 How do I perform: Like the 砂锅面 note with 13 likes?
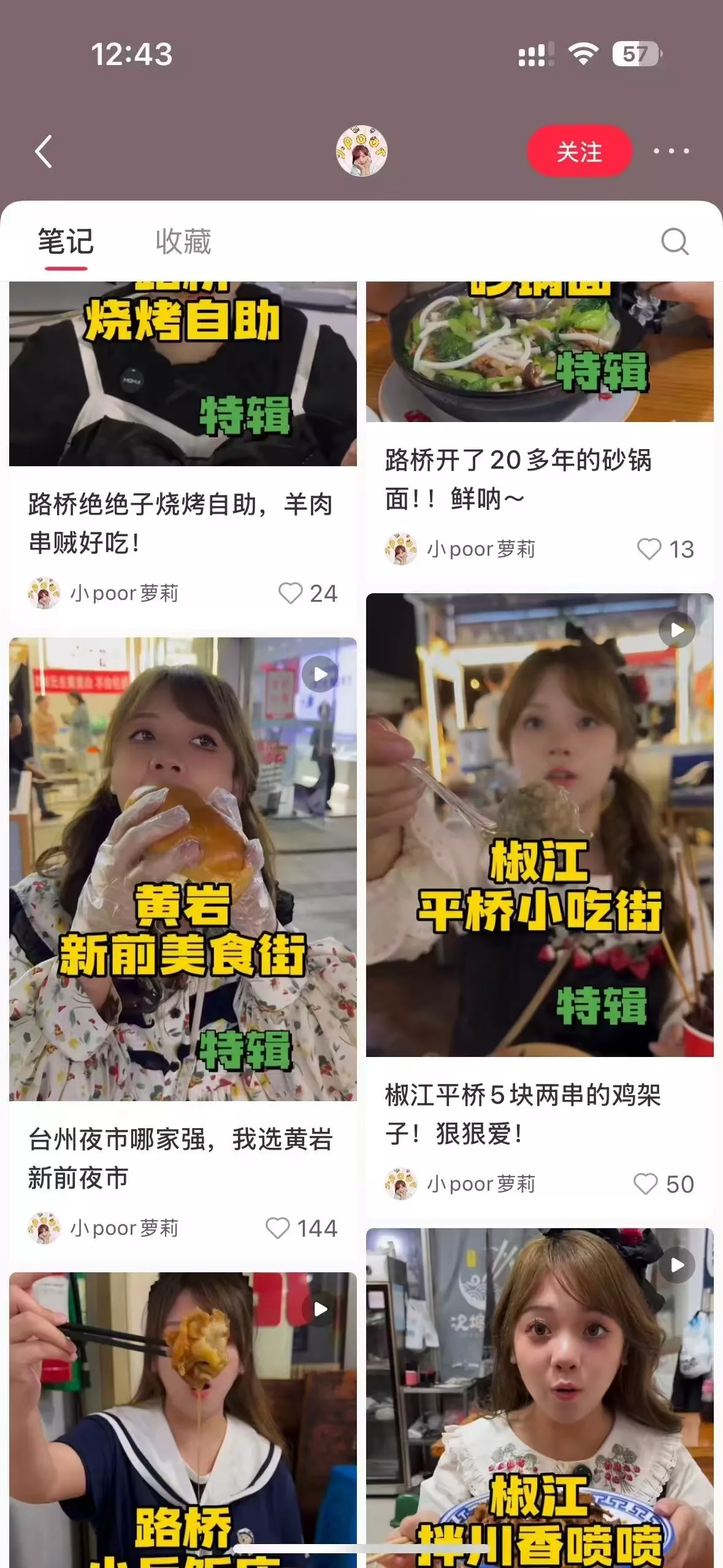pos(649,549)
